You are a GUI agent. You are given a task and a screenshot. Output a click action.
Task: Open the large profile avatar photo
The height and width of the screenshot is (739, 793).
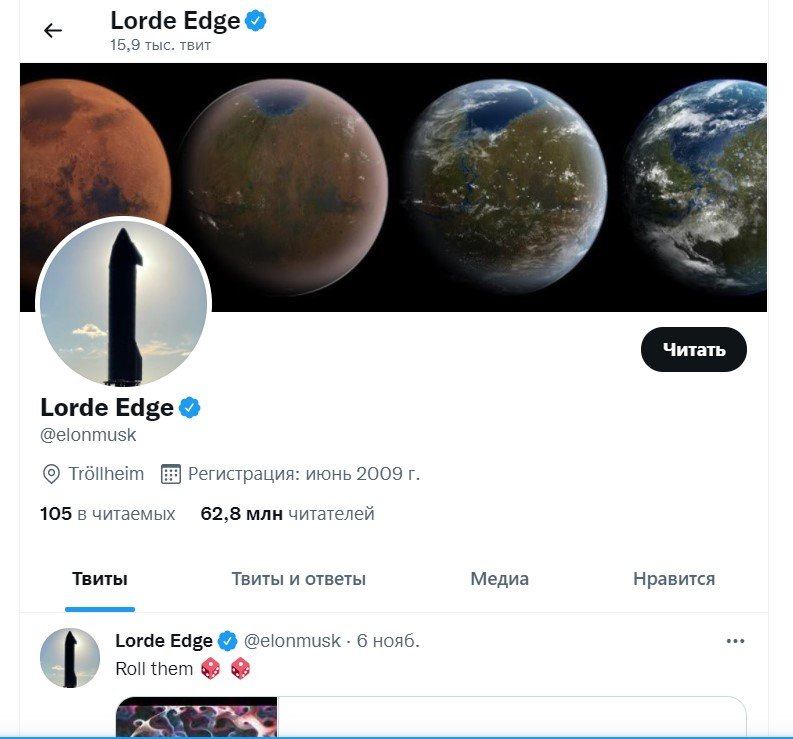click(x=123, y=305)
